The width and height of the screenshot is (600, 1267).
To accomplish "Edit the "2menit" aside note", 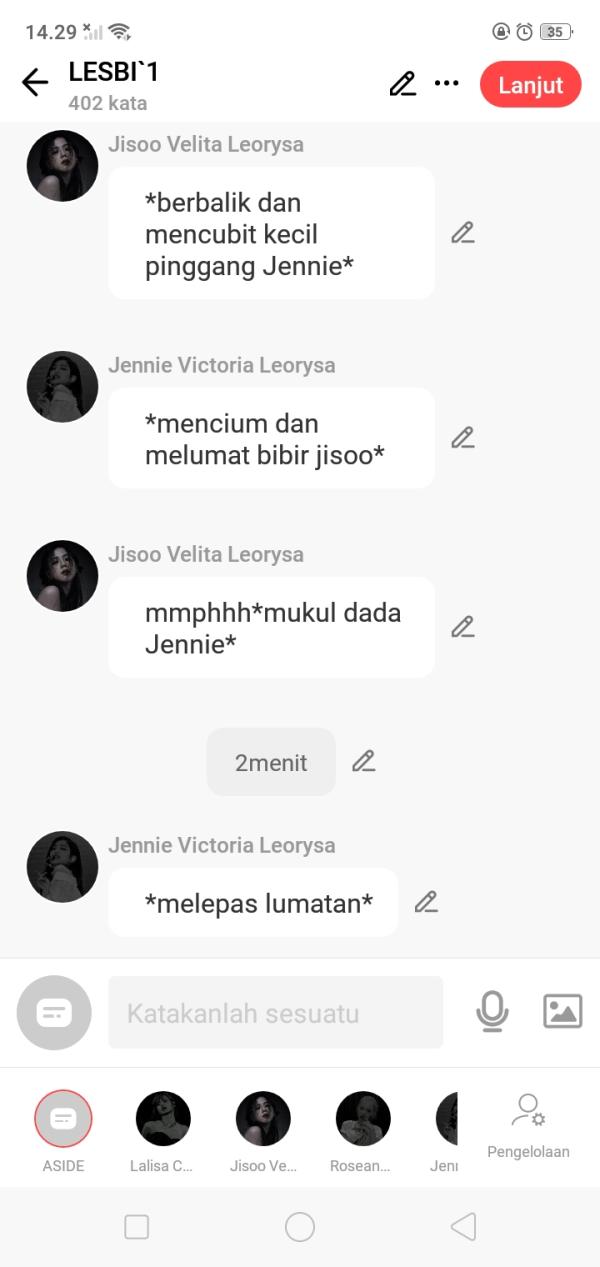I will click(x=364, y=762).
